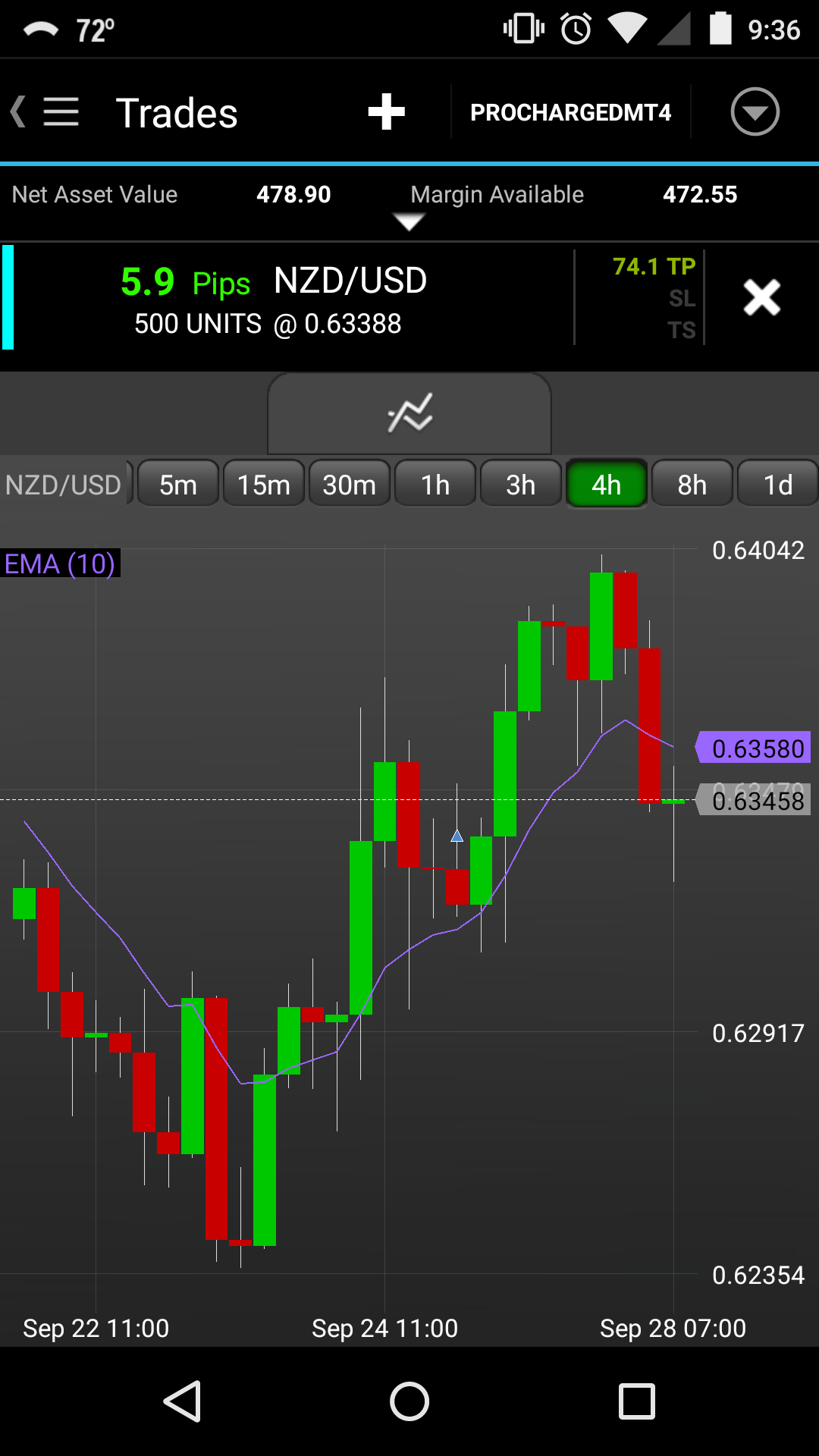The height and width of the screenshot is (1456, 819).
Task: Tap the line chart icon above the timeframes
Action: point(409,413)
